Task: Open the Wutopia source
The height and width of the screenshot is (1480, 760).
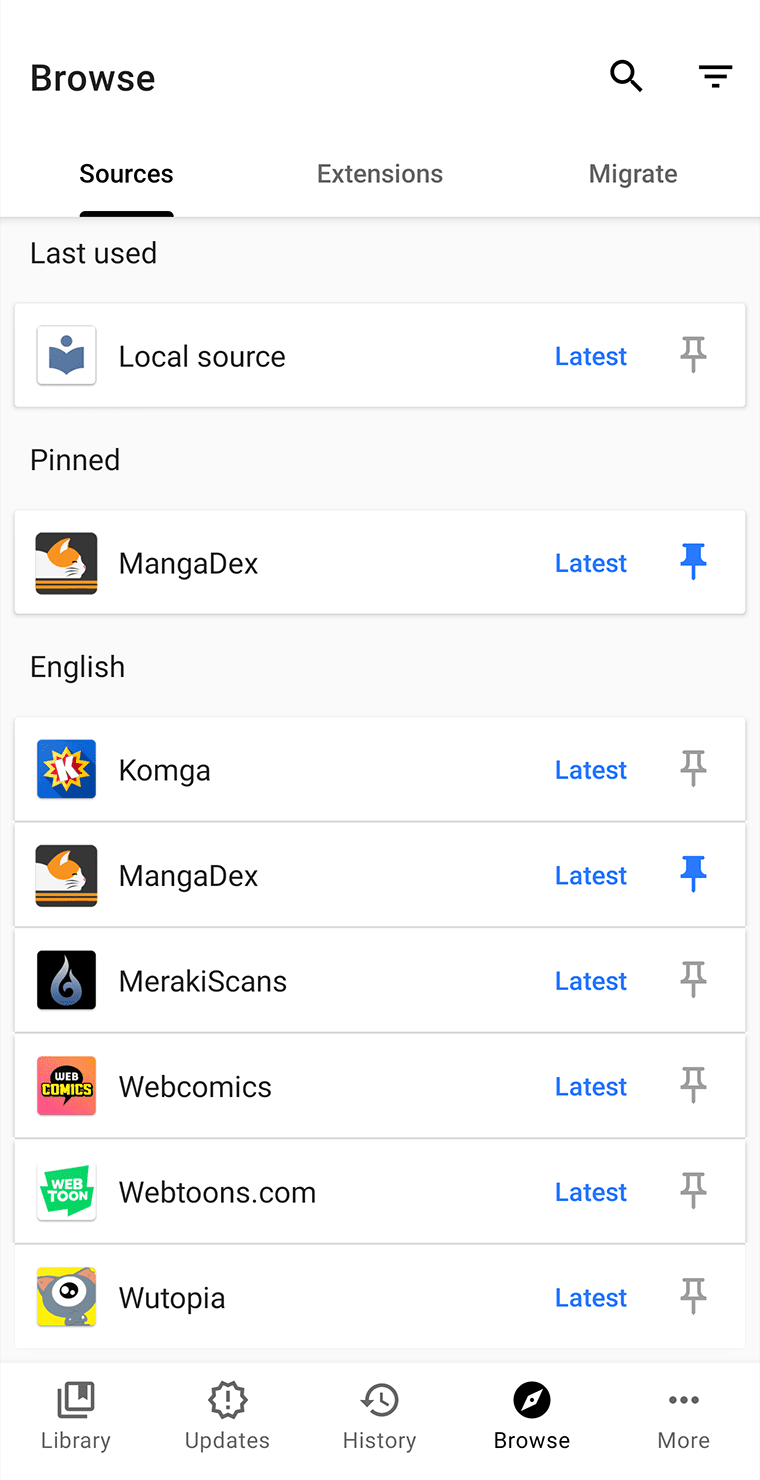Action: (x=380, y=1297)
